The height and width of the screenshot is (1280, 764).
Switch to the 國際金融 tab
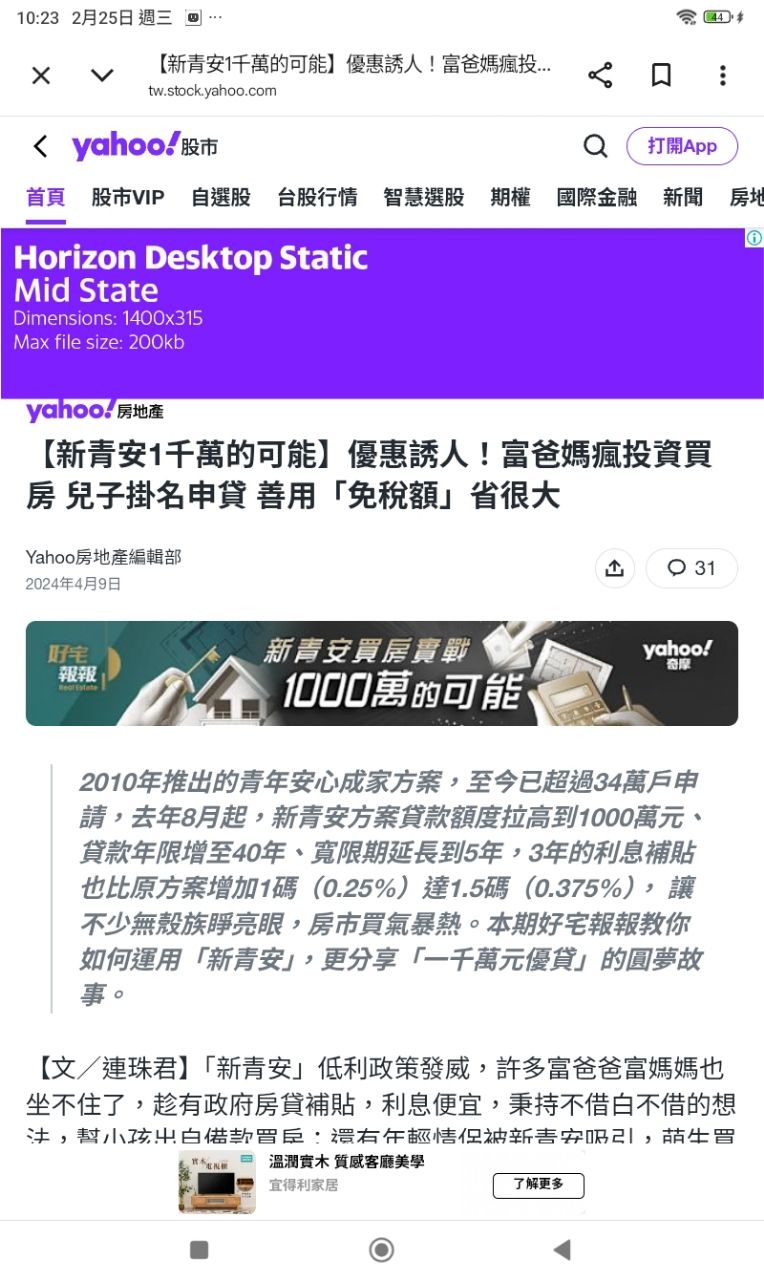pyautogui.click(x=597, y=198)
